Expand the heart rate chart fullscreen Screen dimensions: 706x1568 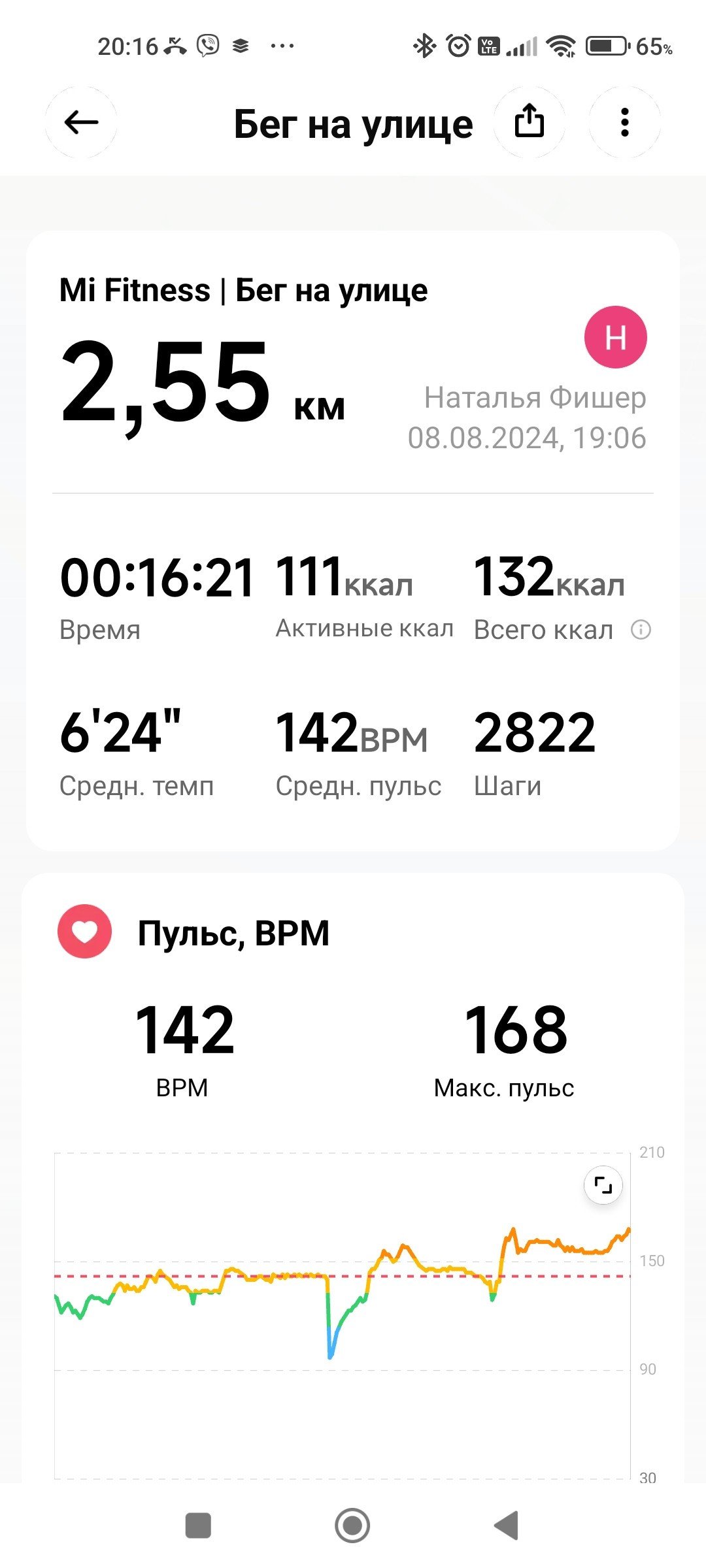point(603,1184)
